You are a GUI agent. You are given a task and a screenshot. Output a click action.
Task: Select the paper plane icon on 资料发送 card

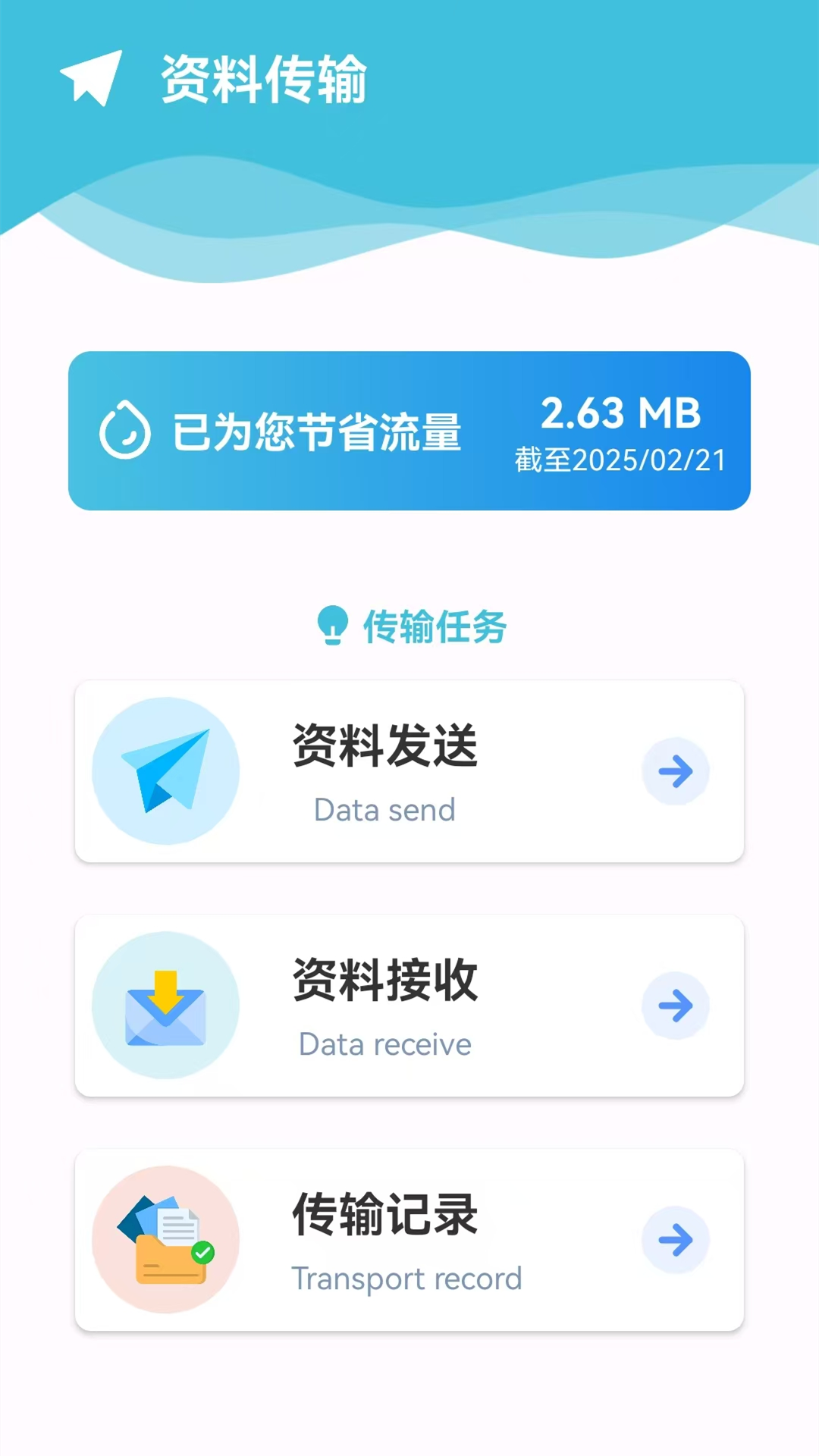click(x=165, y=770)
